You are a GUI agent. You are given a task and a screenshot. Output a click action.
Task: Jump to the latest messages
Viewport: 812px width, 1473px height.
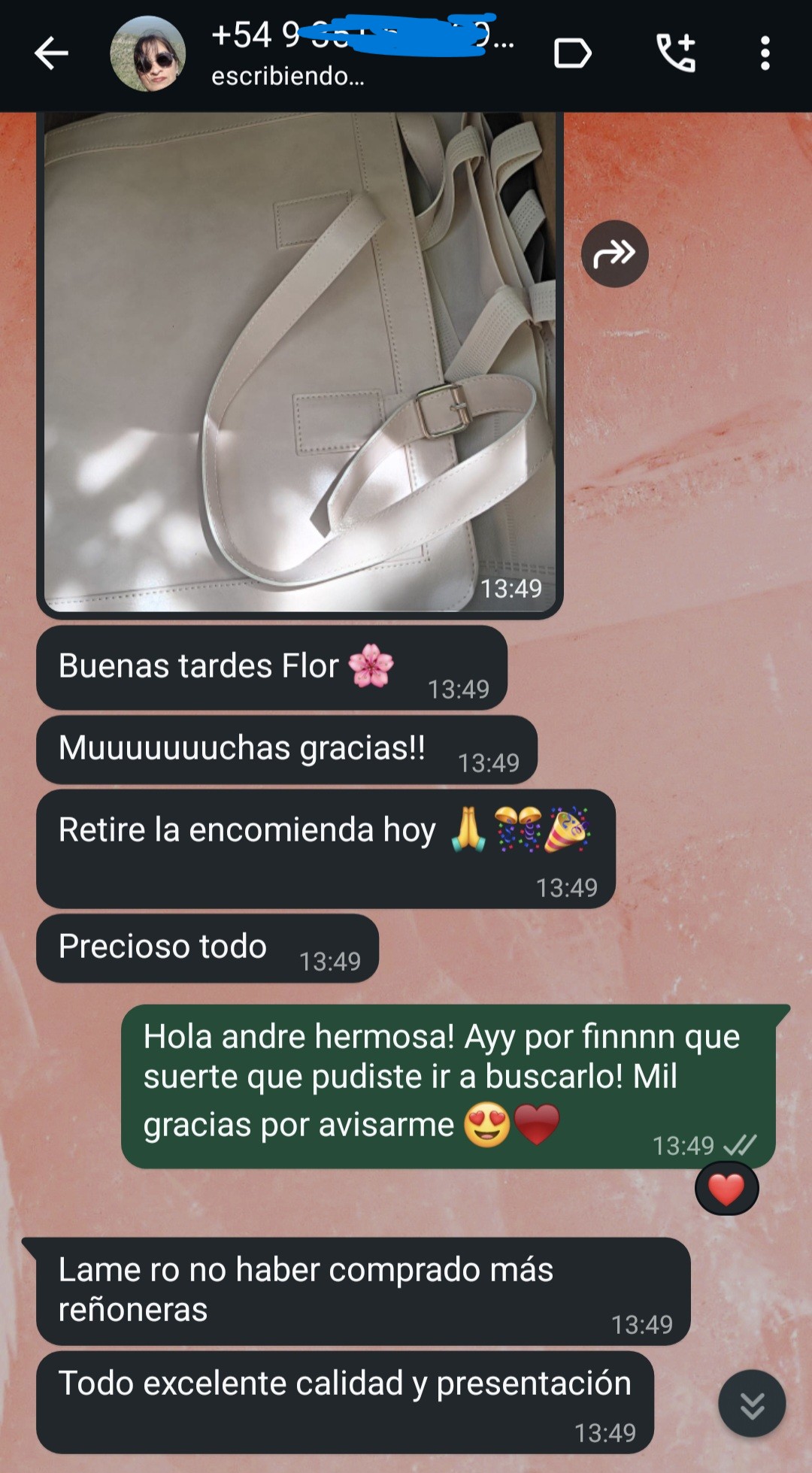(x=752, y=1403)
